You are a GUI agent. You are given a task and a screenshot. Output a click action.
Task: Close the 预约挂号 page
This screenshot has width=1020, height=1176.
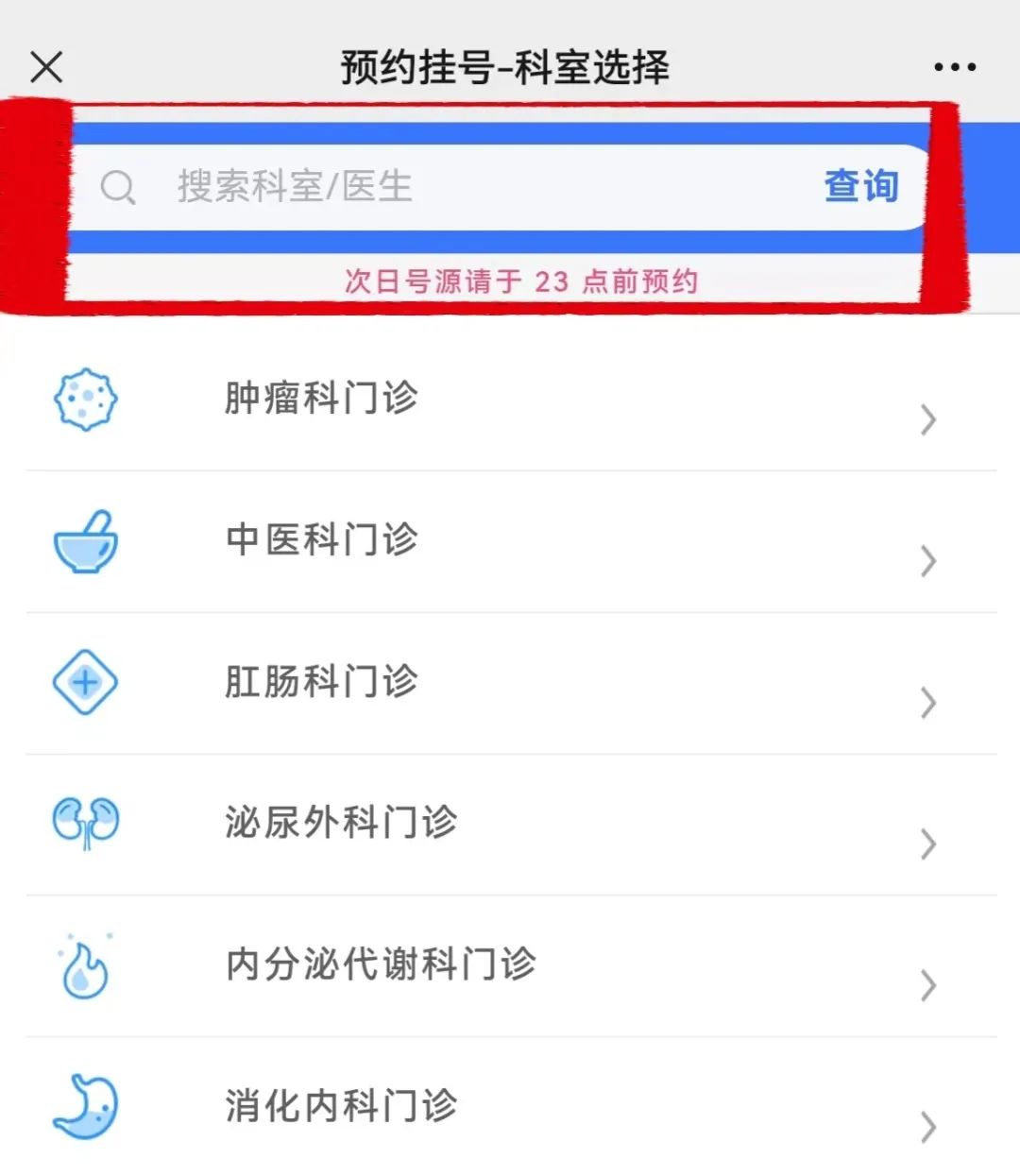click(x=46, y=67)
